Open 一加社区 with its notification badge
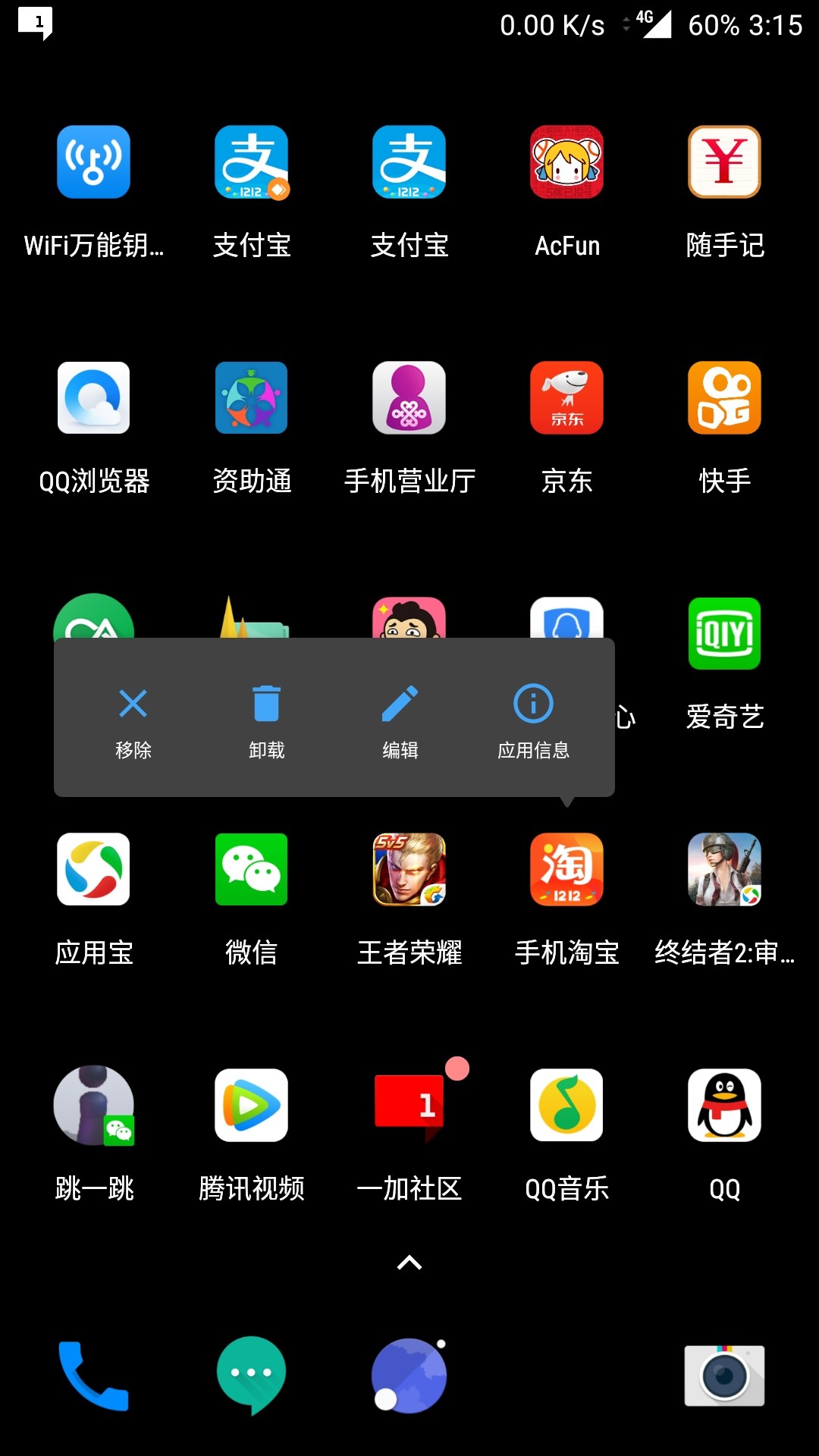This screenshot has height=1456, width=819. (409, 1105)
